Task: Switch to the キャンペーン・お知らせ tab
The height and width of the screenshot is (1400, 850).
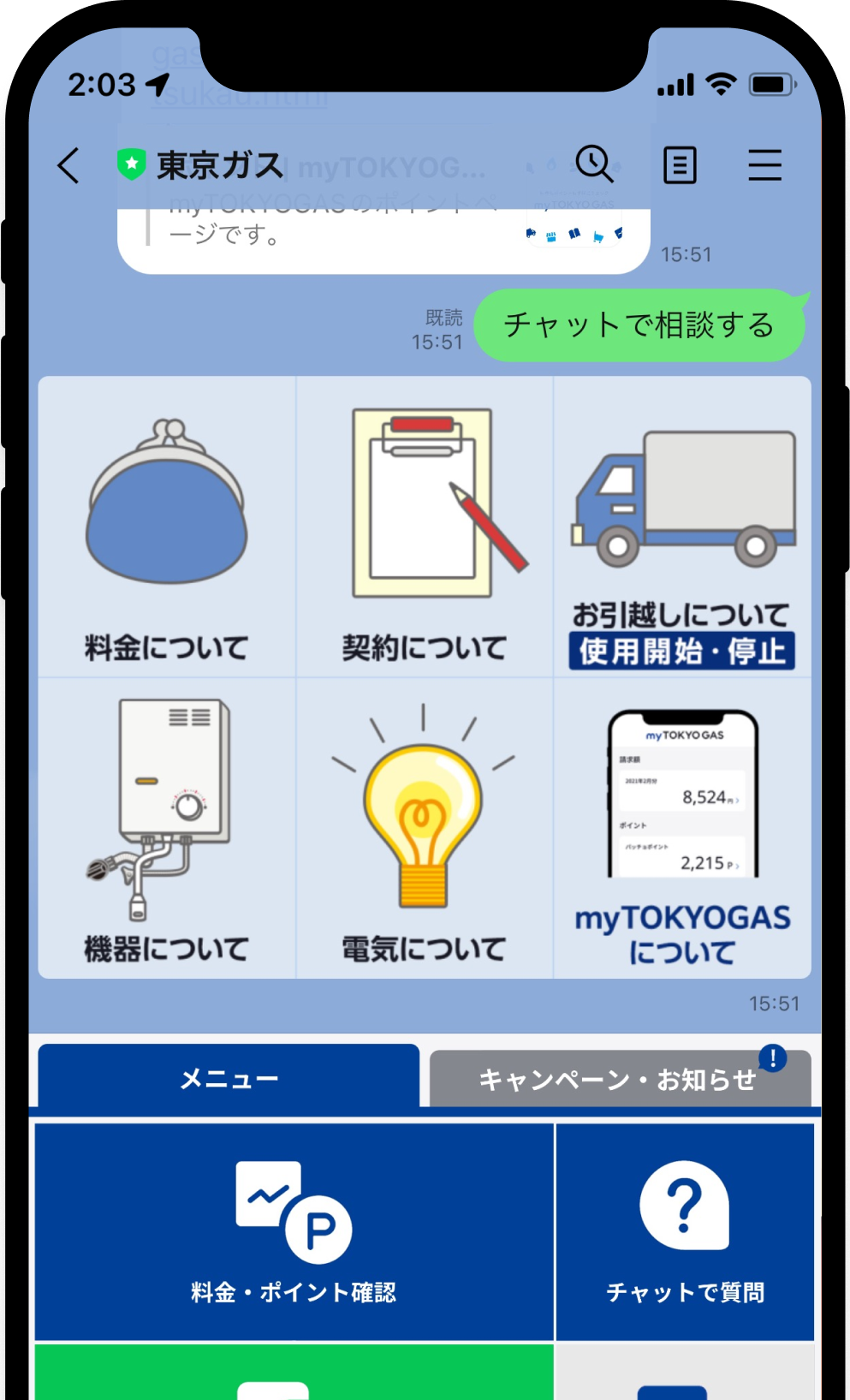Action: tap(618, 1080)
